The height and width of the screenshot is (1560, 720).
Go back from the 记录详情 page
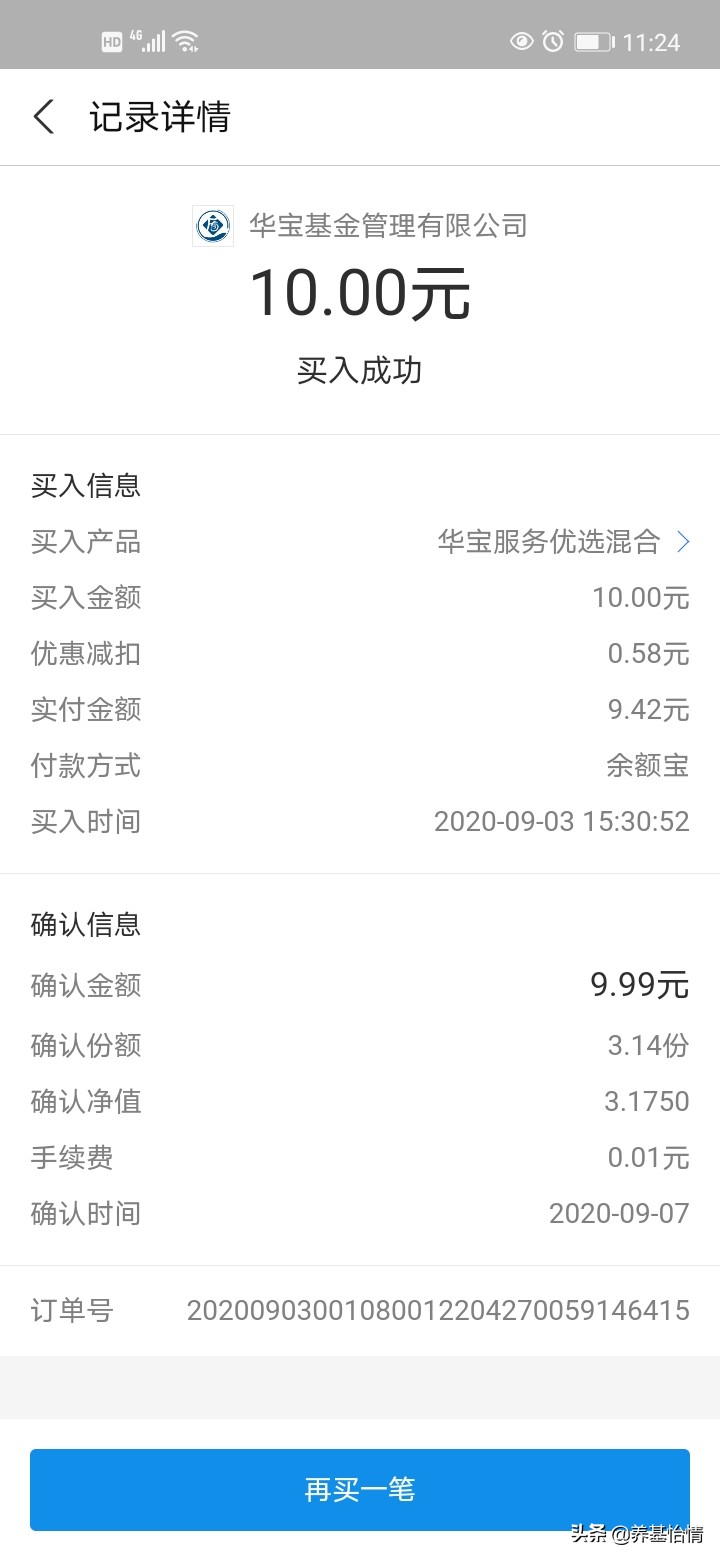click(43, 117)
